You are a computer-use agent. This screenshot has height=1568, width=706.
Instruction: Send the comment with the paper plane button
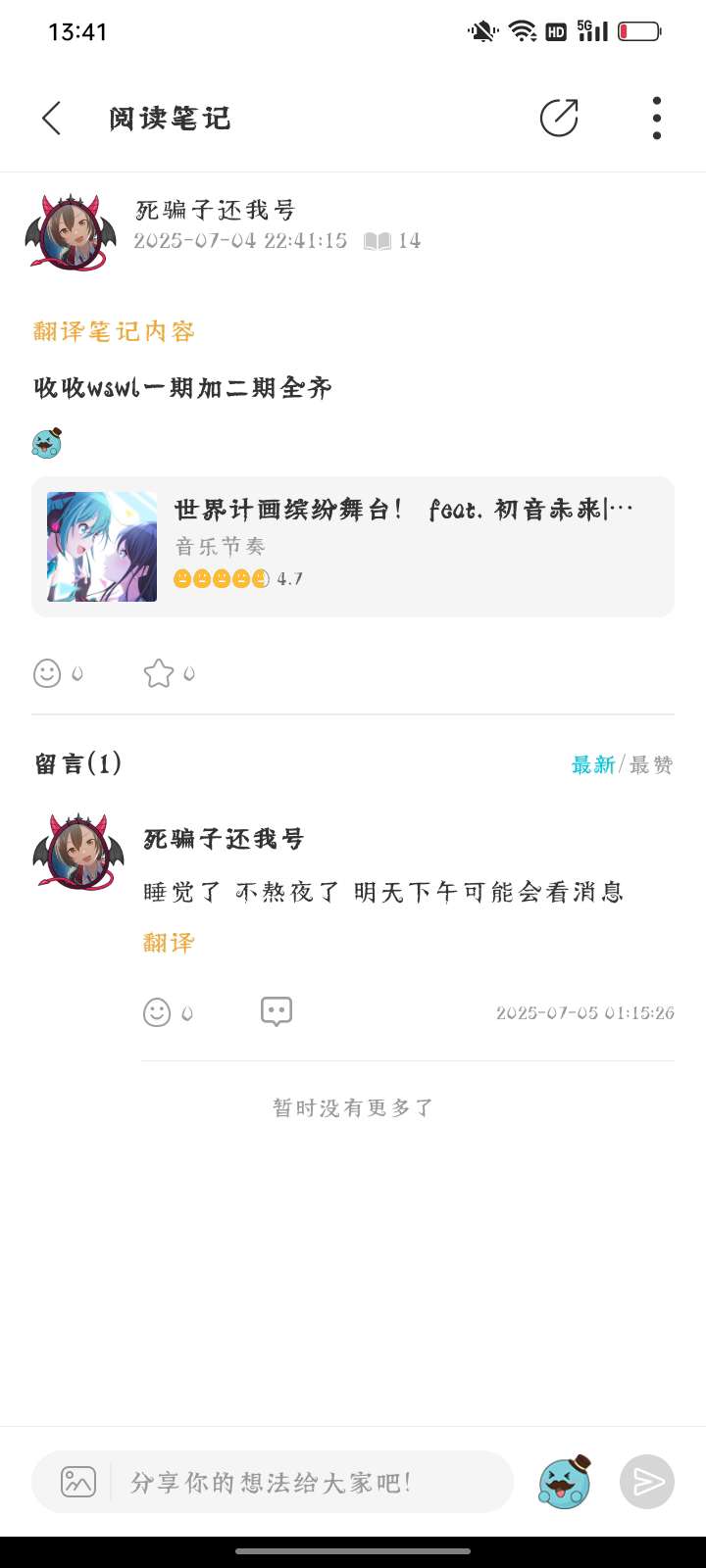647,1482
